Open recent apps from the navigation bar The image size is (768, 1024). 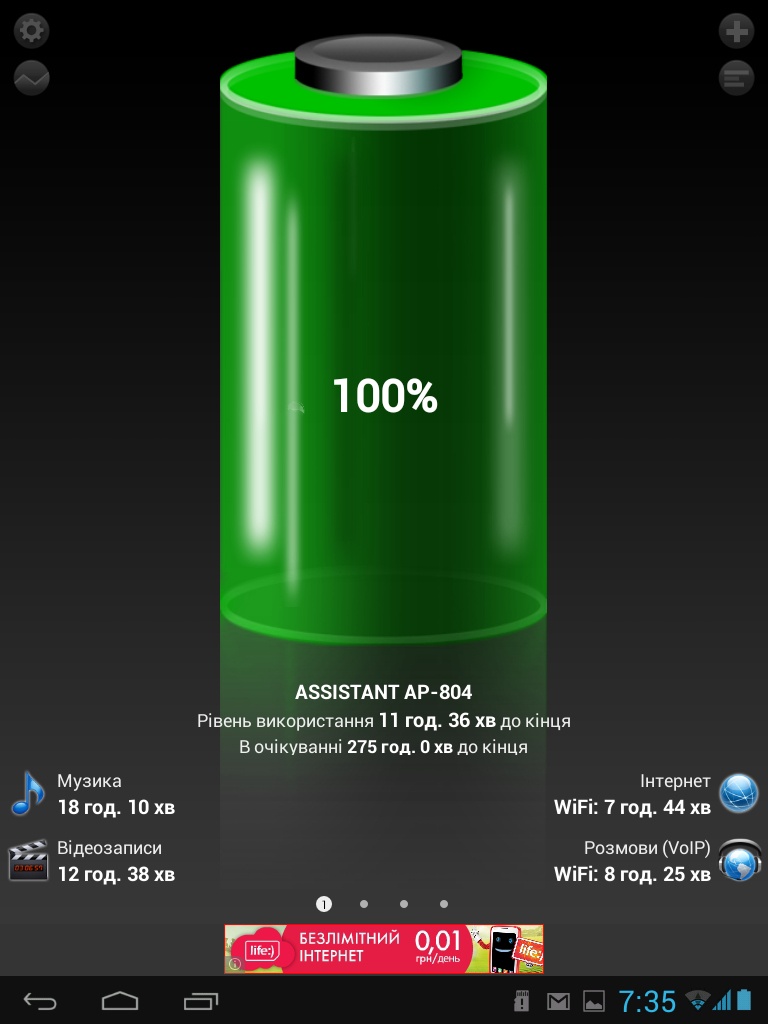(200, 1000)
